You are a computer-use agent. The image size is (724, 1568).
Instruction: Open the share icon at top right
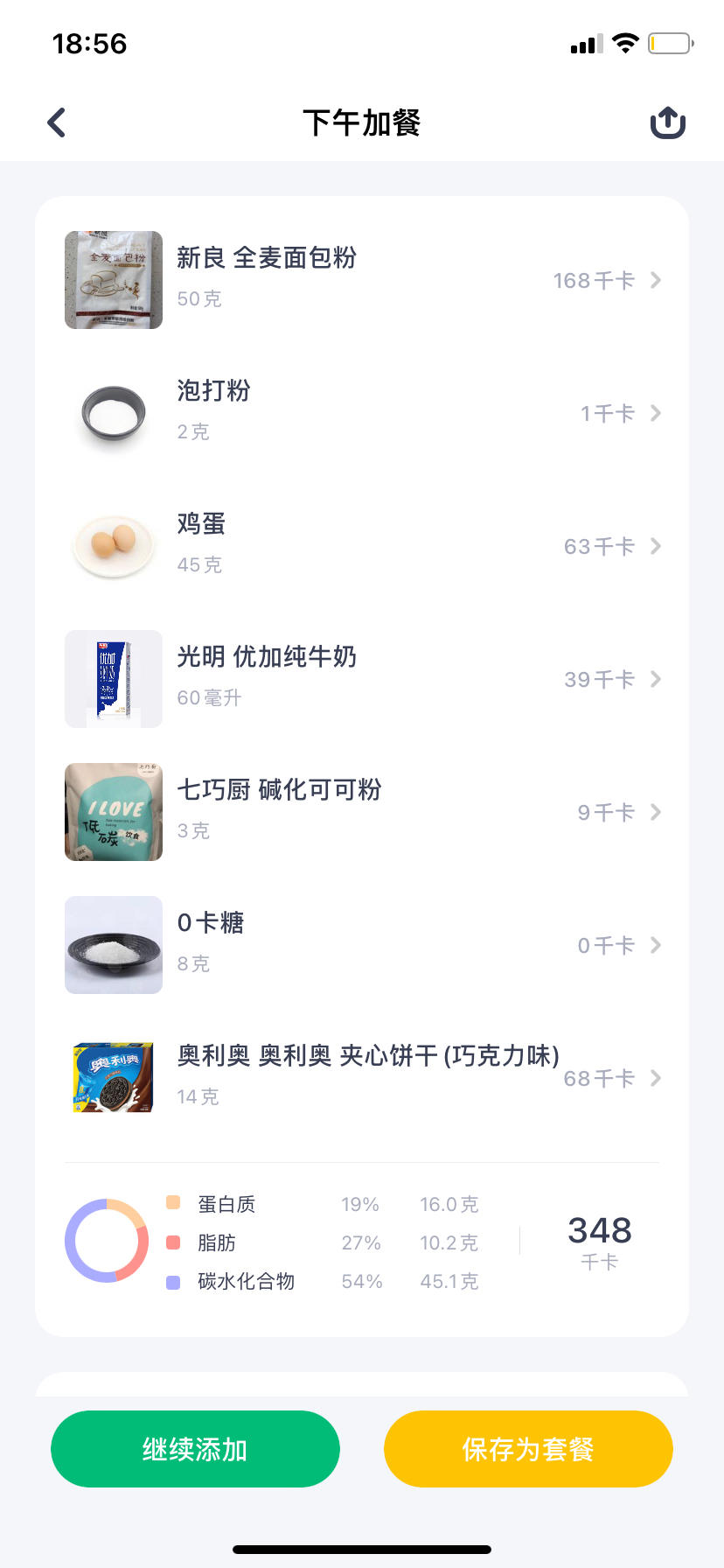[x=667, y=122]
